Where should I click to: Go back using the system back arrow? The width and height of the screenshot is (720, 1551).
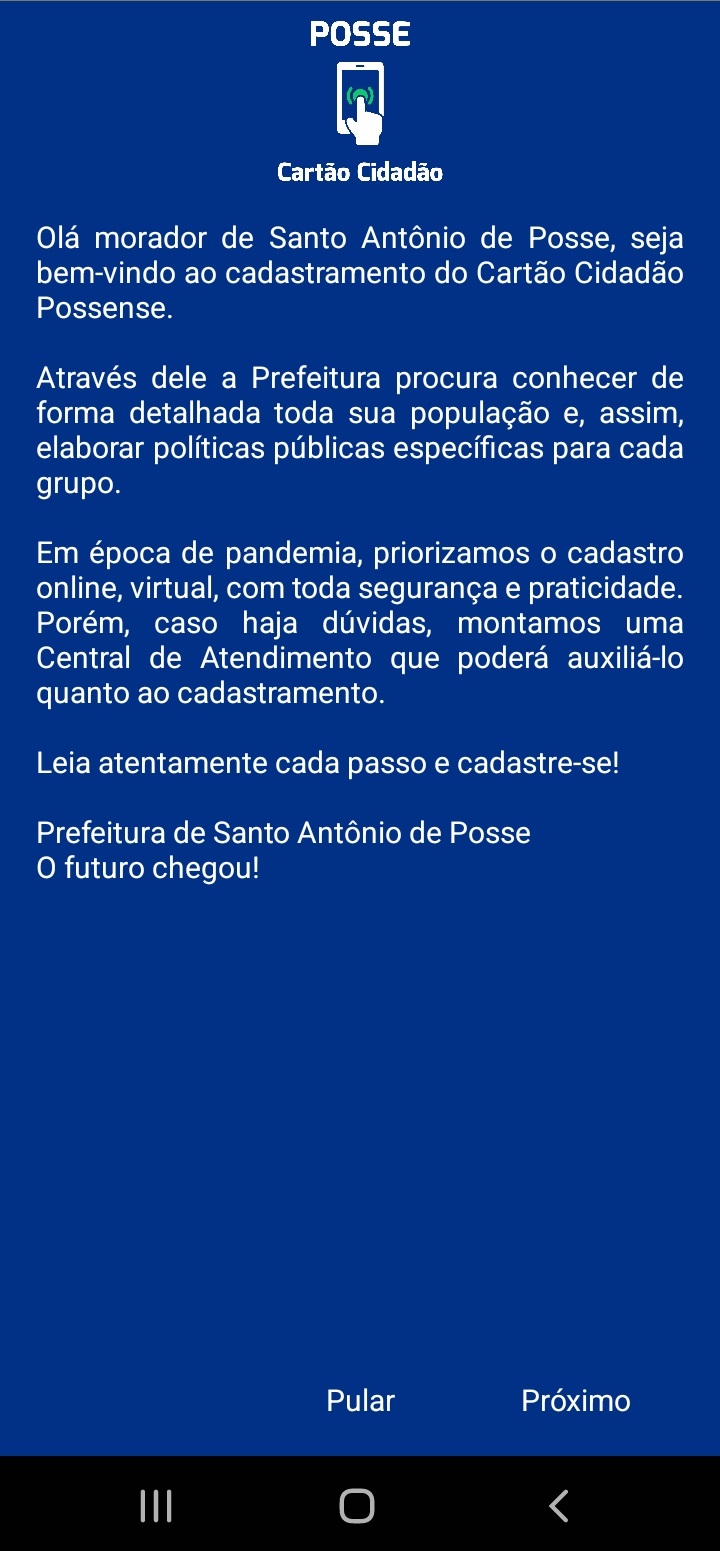pyautogui.click(x=559, y=1505)
